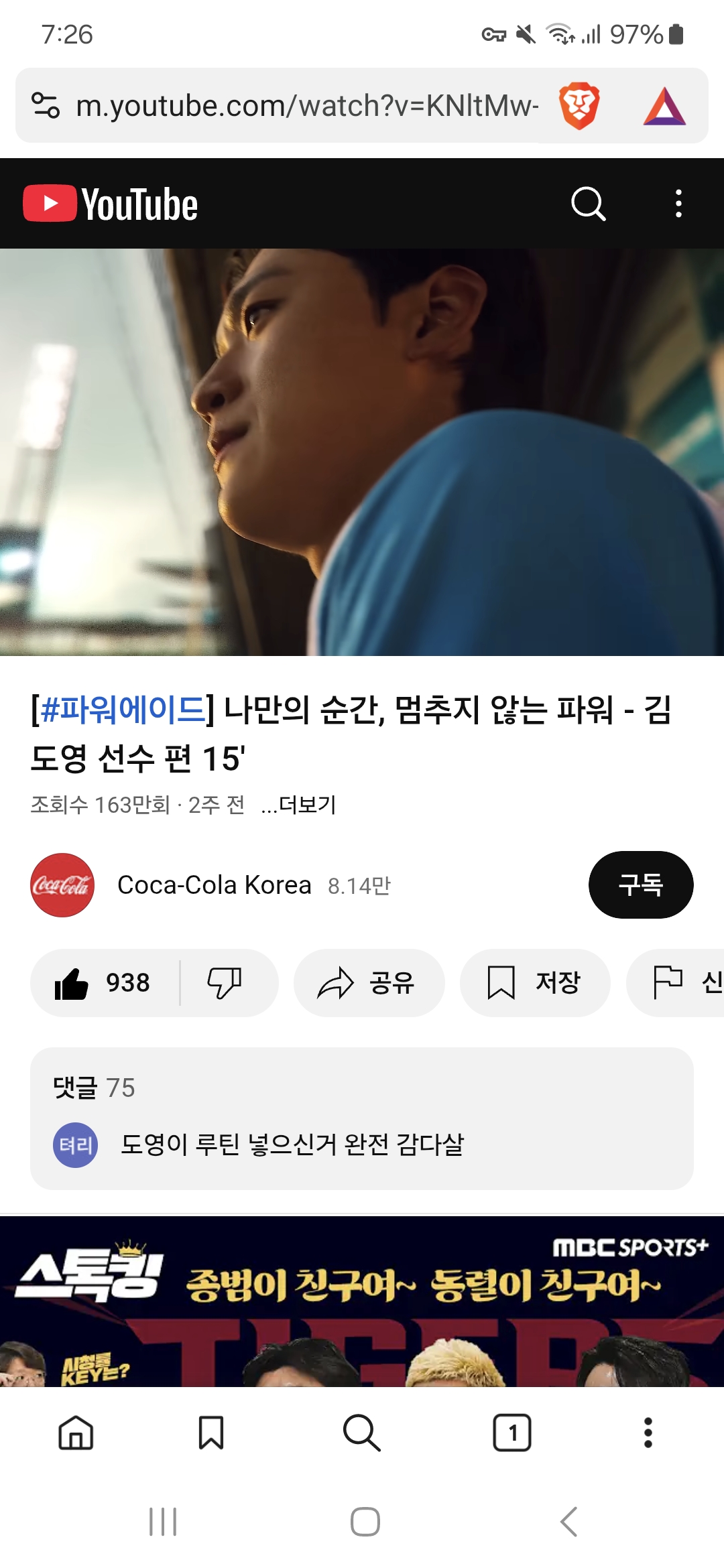
Task: Tap the browser address bar URL
Action: [306, 106]
